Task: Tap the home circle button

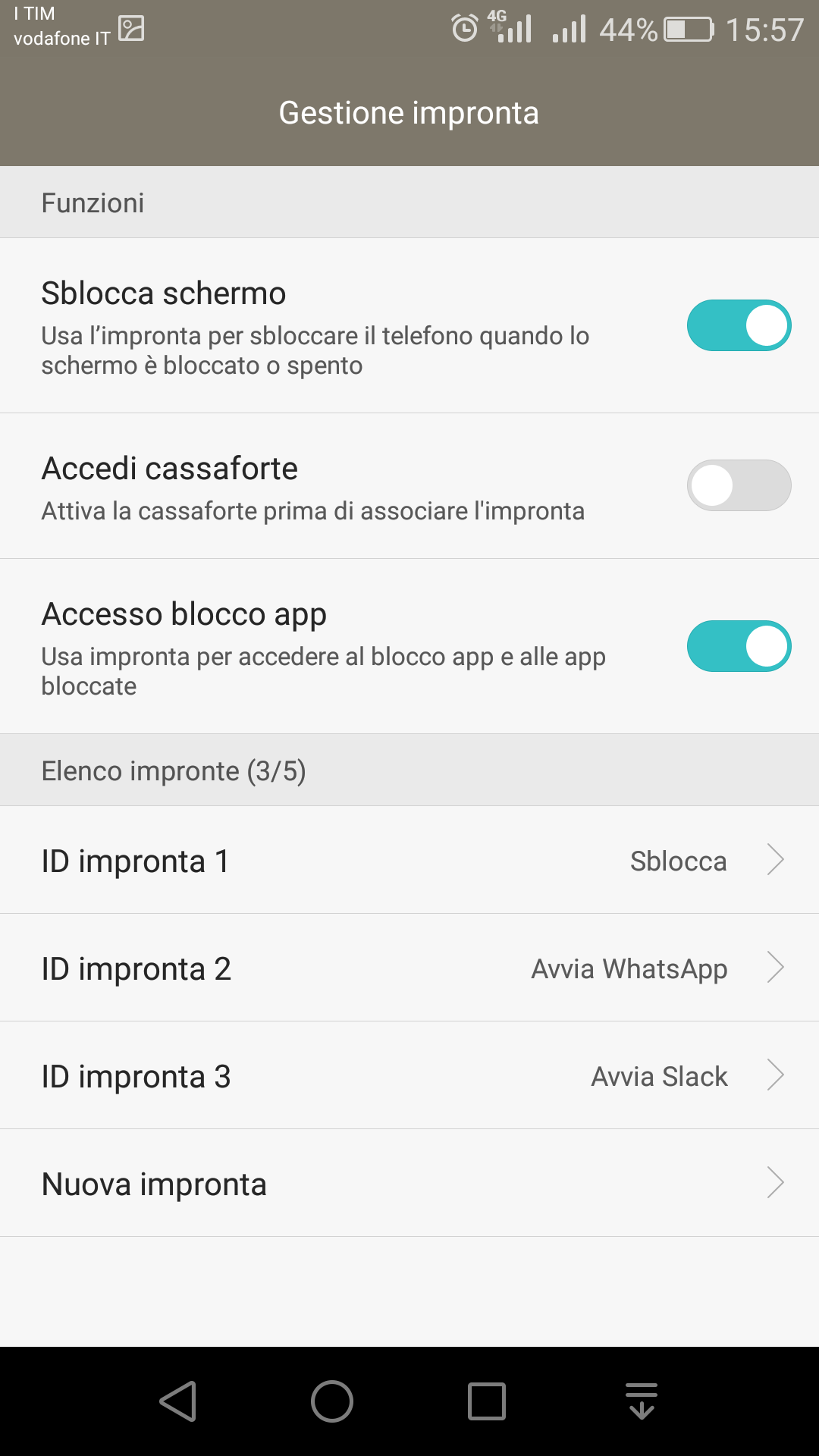Action: (x=332, y=1401)
